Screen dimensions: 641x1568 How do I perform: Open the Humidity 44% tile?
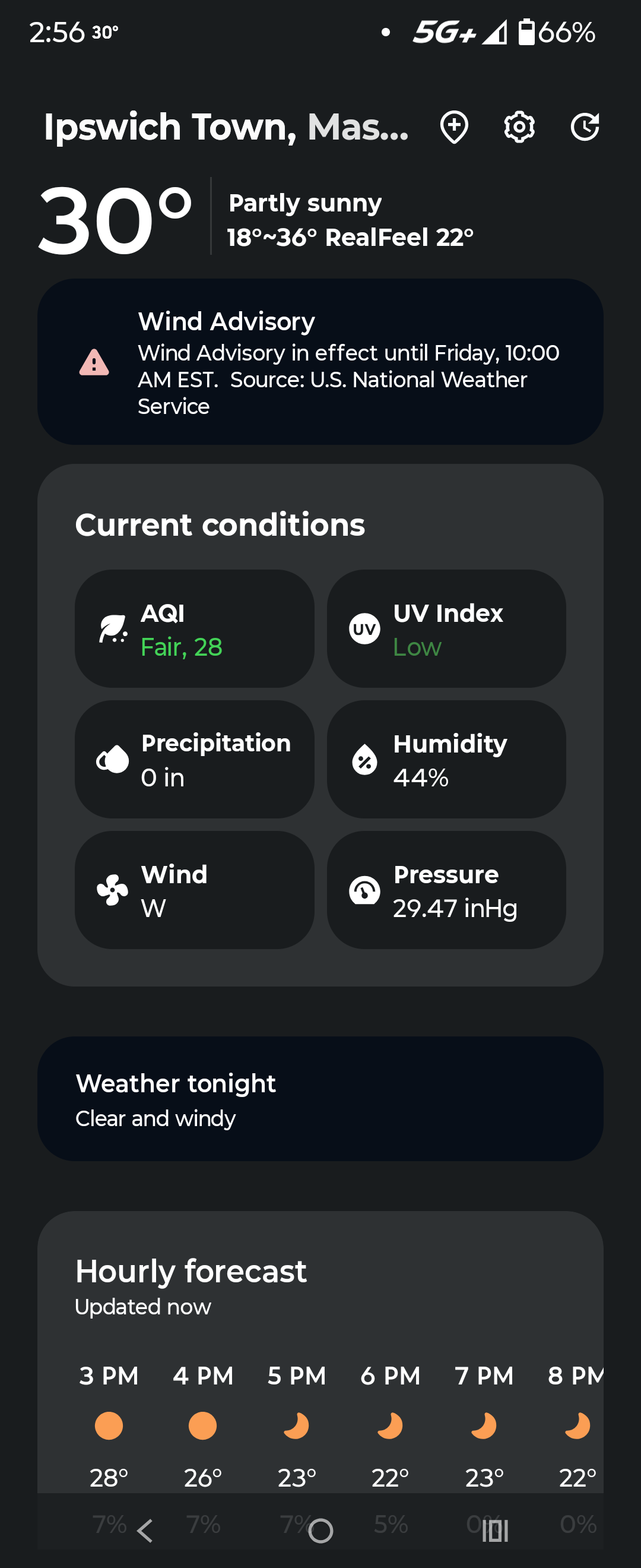pos(446,759)
